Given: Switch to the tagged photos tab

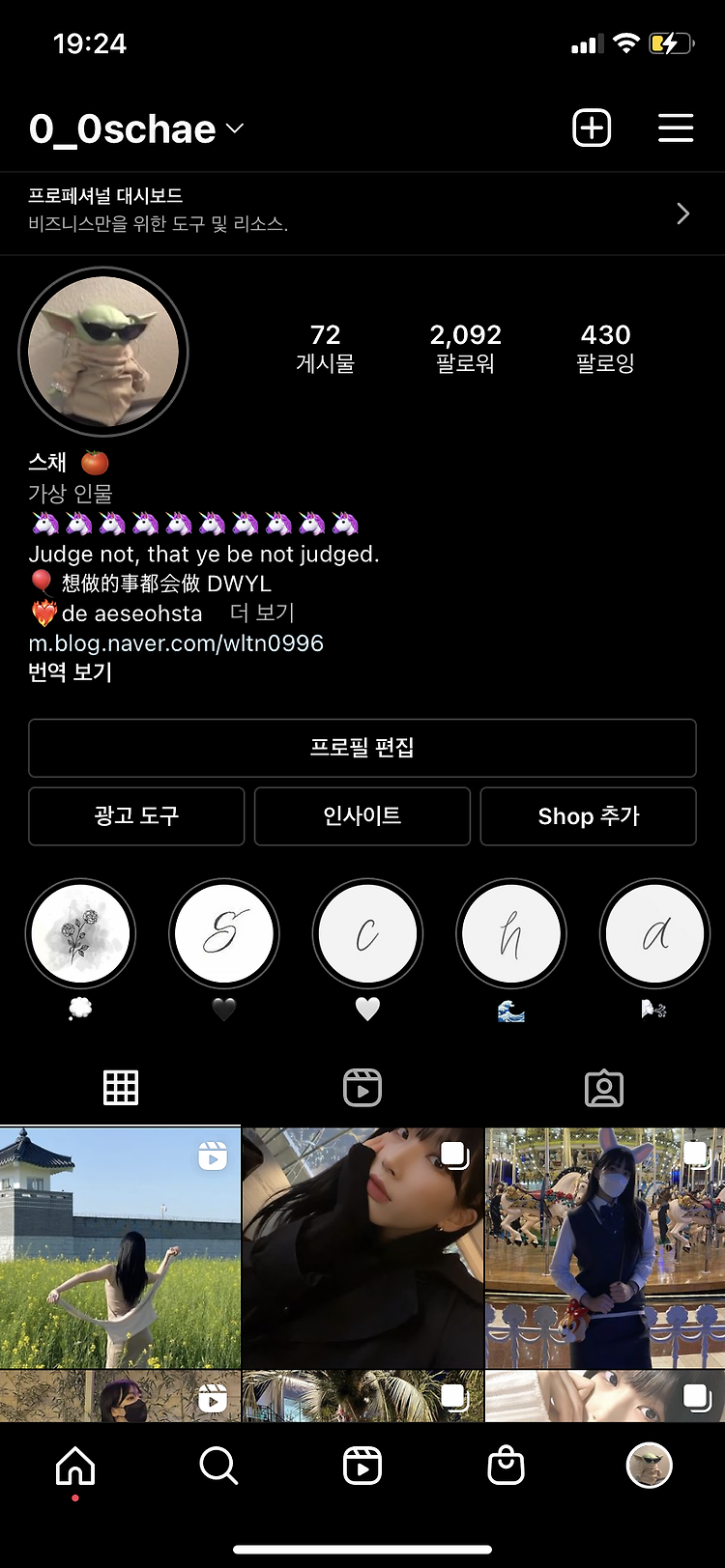Looking at the screenshot, I should point(604,1088).
